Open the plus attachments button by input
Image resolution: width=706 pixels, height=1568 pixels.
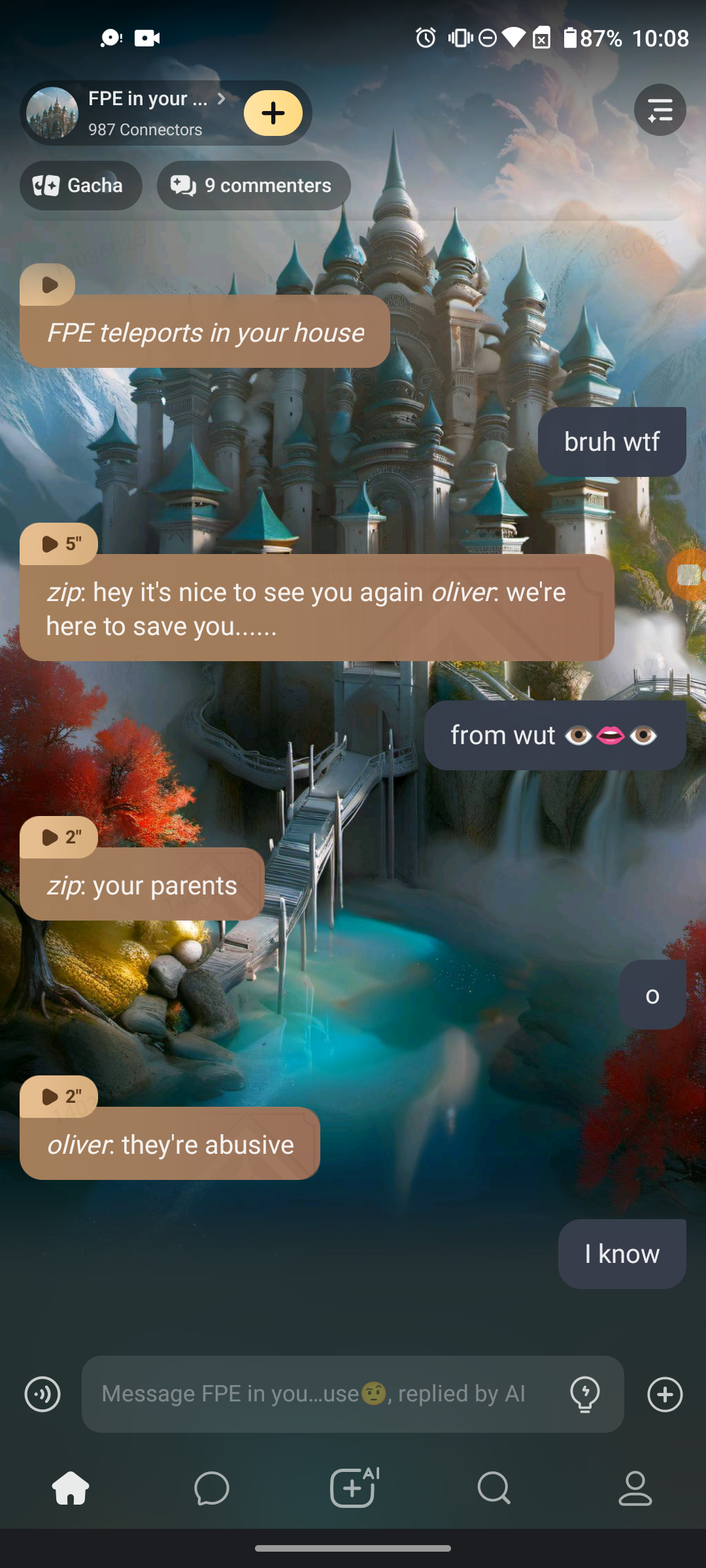point(665,1394)
